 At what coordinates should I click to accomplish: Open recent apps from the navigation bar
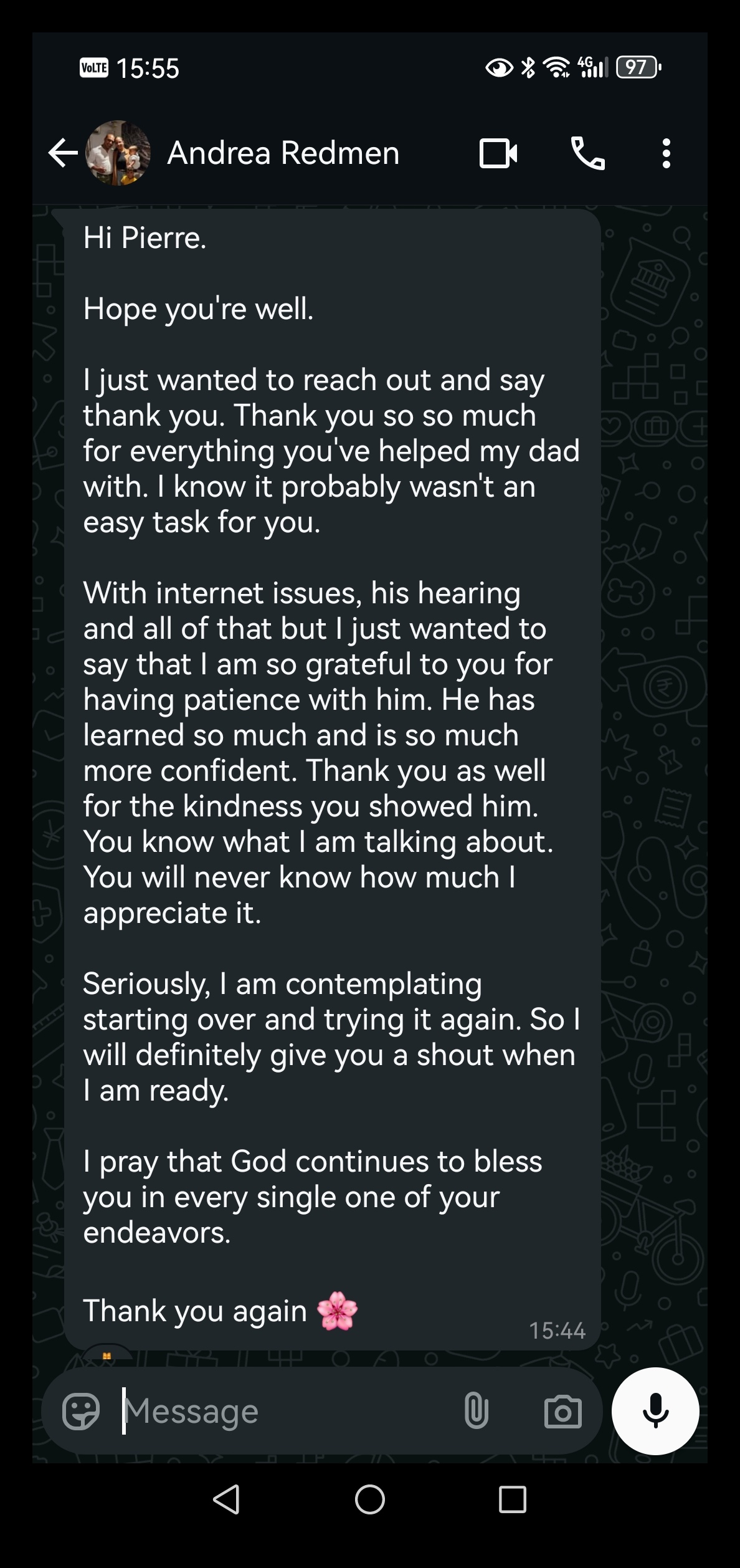click(512, 1499)
